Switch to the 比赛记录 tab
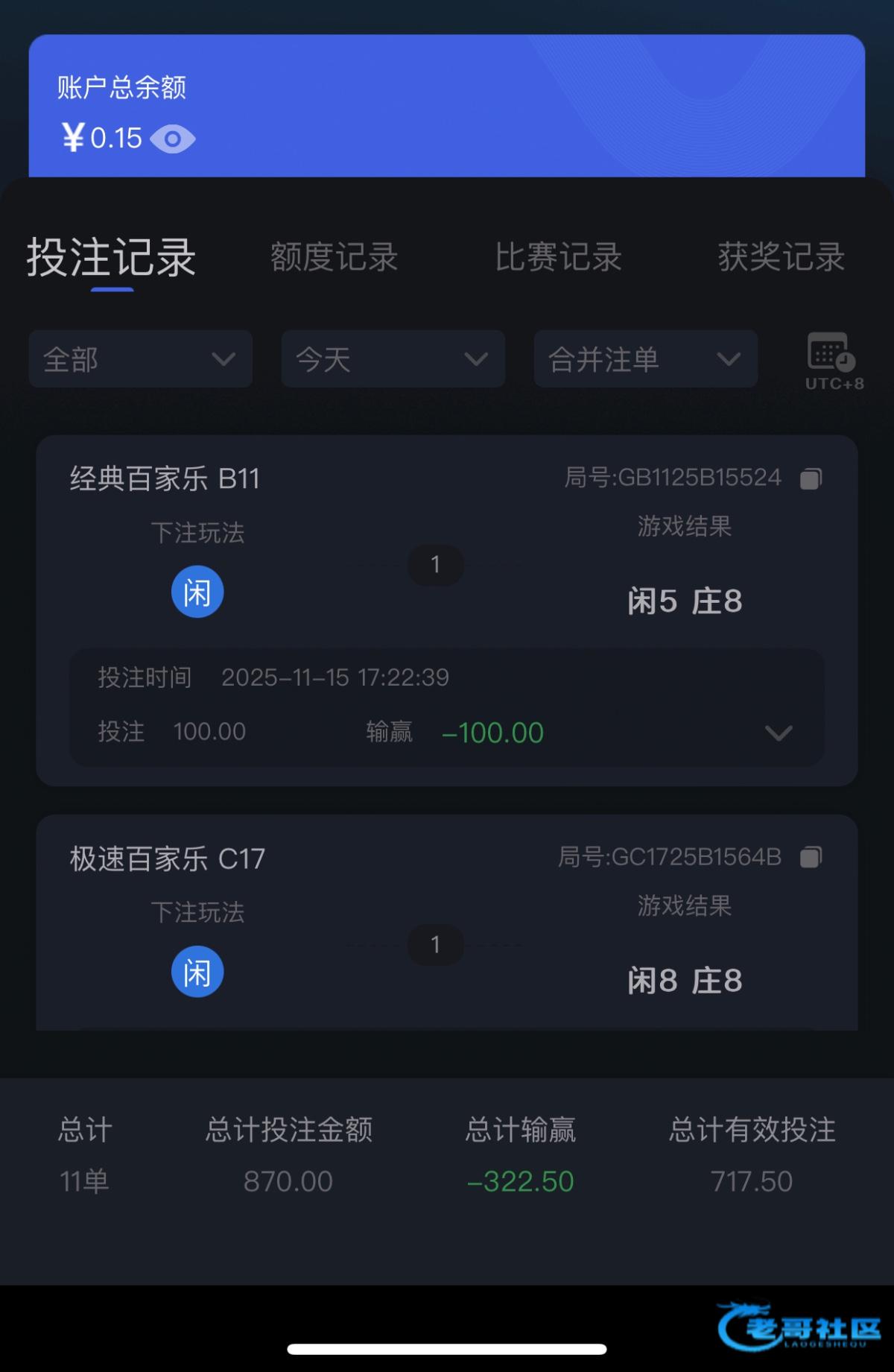Image resolution: width=894 pixels, height=1372 pixels. (558, 257)
